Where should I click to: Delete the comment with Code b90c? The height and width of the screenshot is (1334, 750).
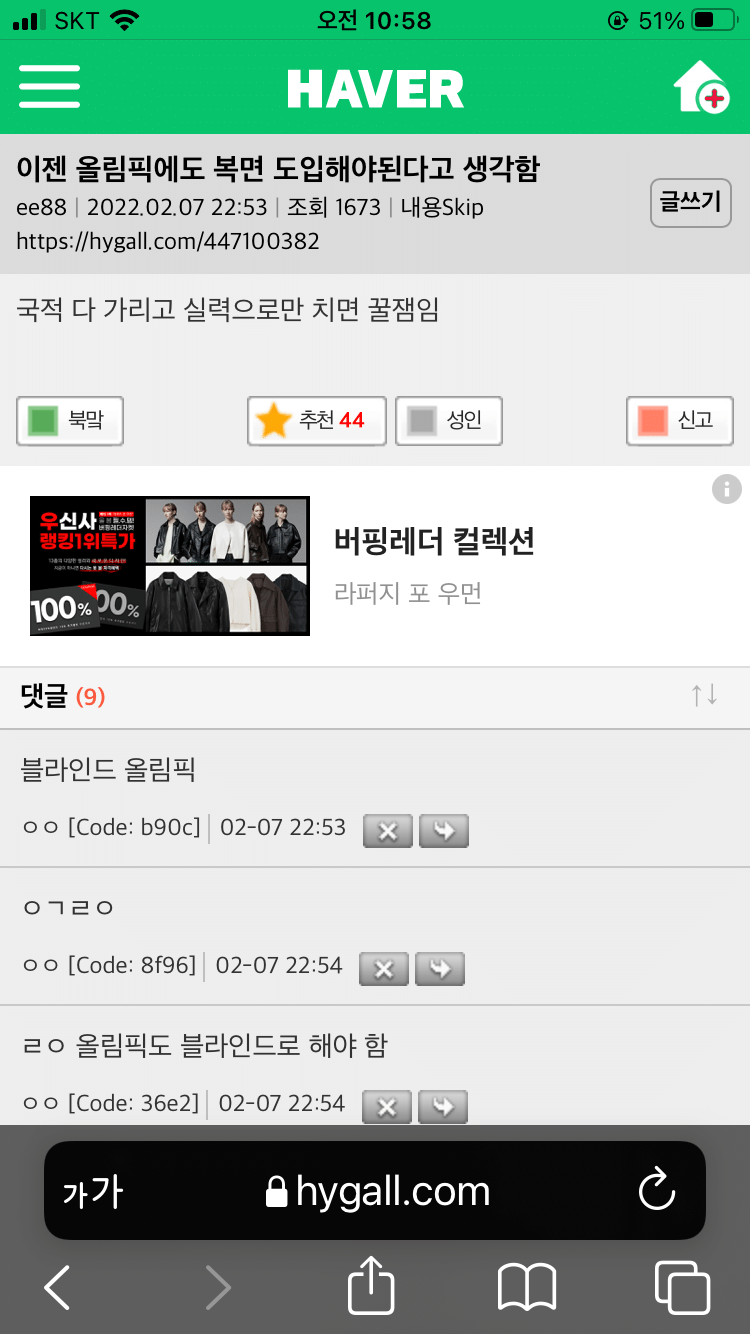[x=388, y=830]
